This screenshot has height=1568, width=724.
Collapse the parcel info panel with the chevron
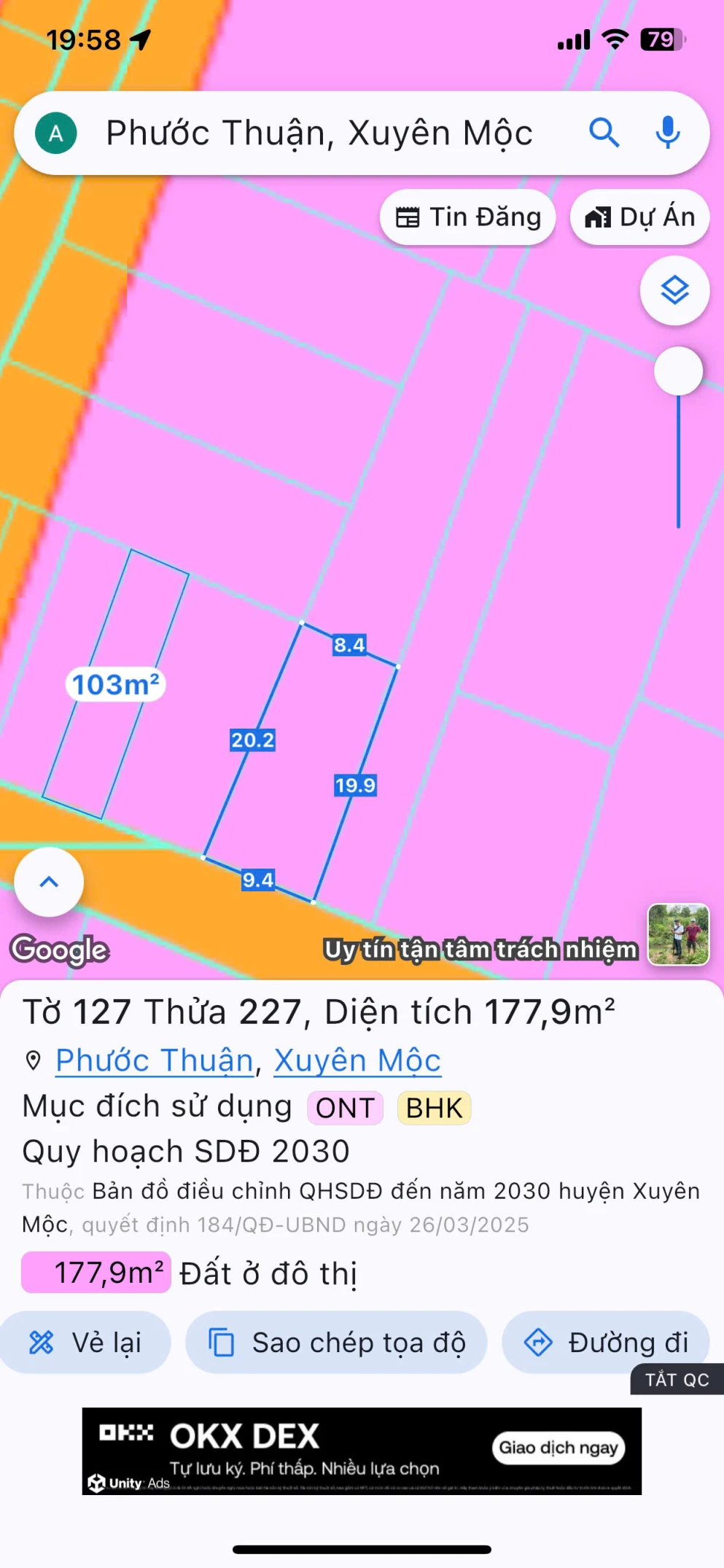point(47,882)
